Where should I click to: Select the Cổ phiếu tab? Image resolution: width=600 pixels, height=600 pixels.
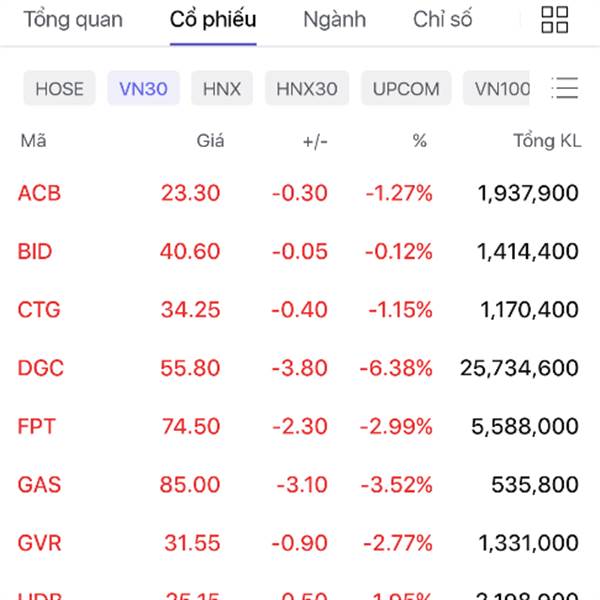point(213,19)
